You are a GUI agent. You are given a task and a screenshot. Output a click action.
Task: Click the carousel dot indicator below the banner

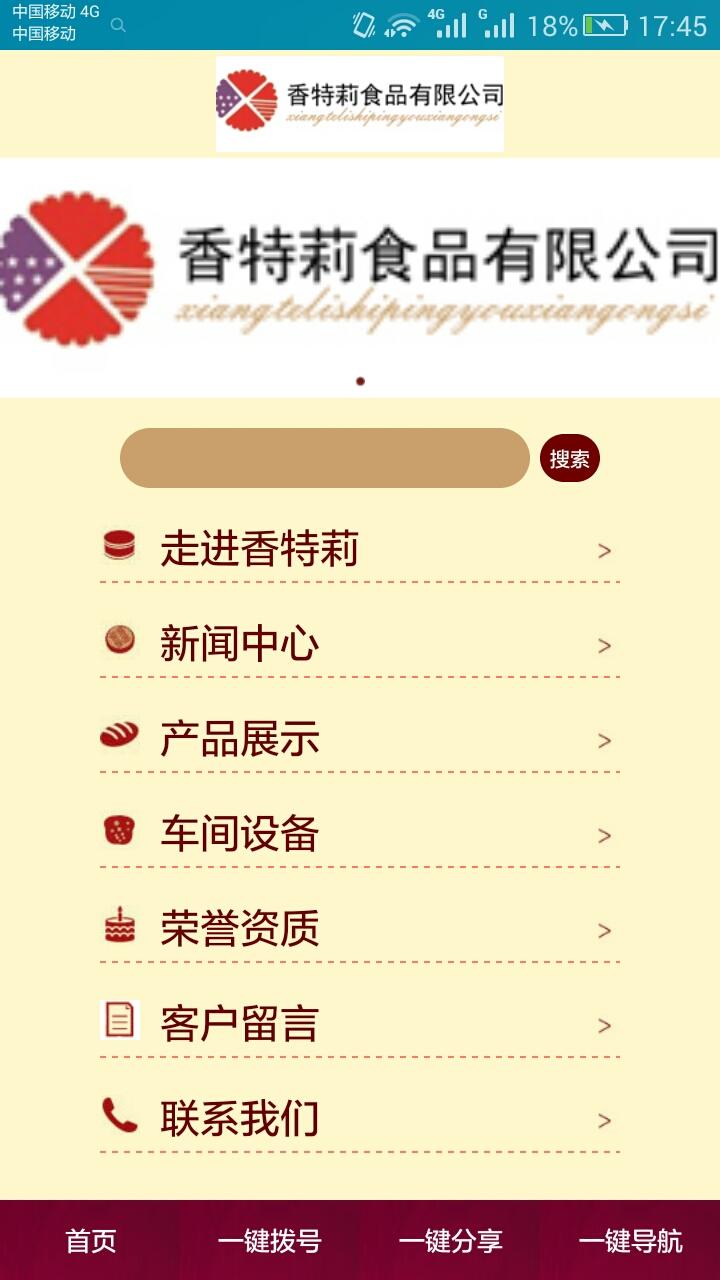361,381
